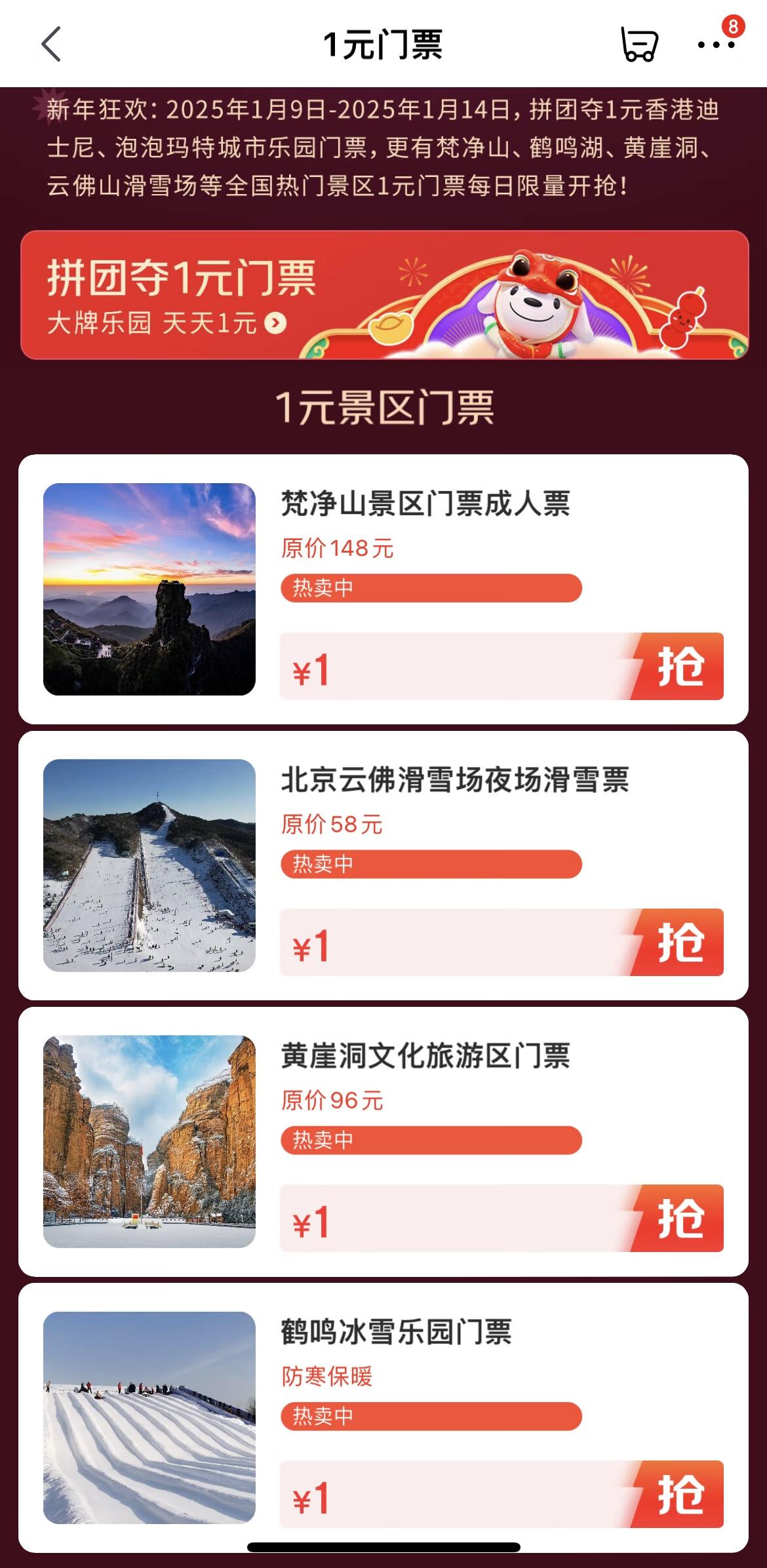The image size is (767, 1568).
Task: Open the 黄崖洞 canyon picture tile
Action: tap(149, 1141)
